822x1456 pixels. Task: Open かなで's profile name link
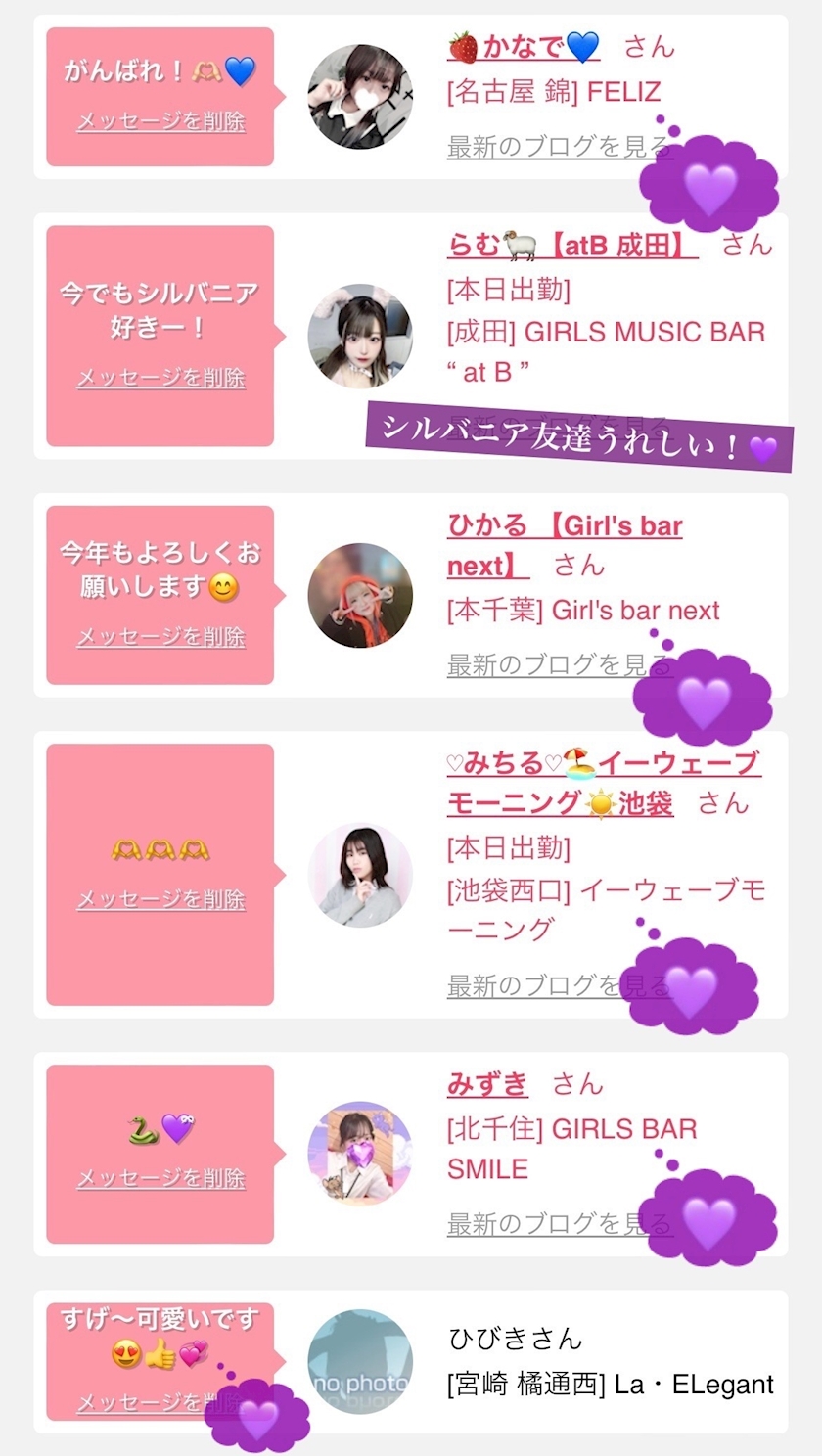click(524, 47)
